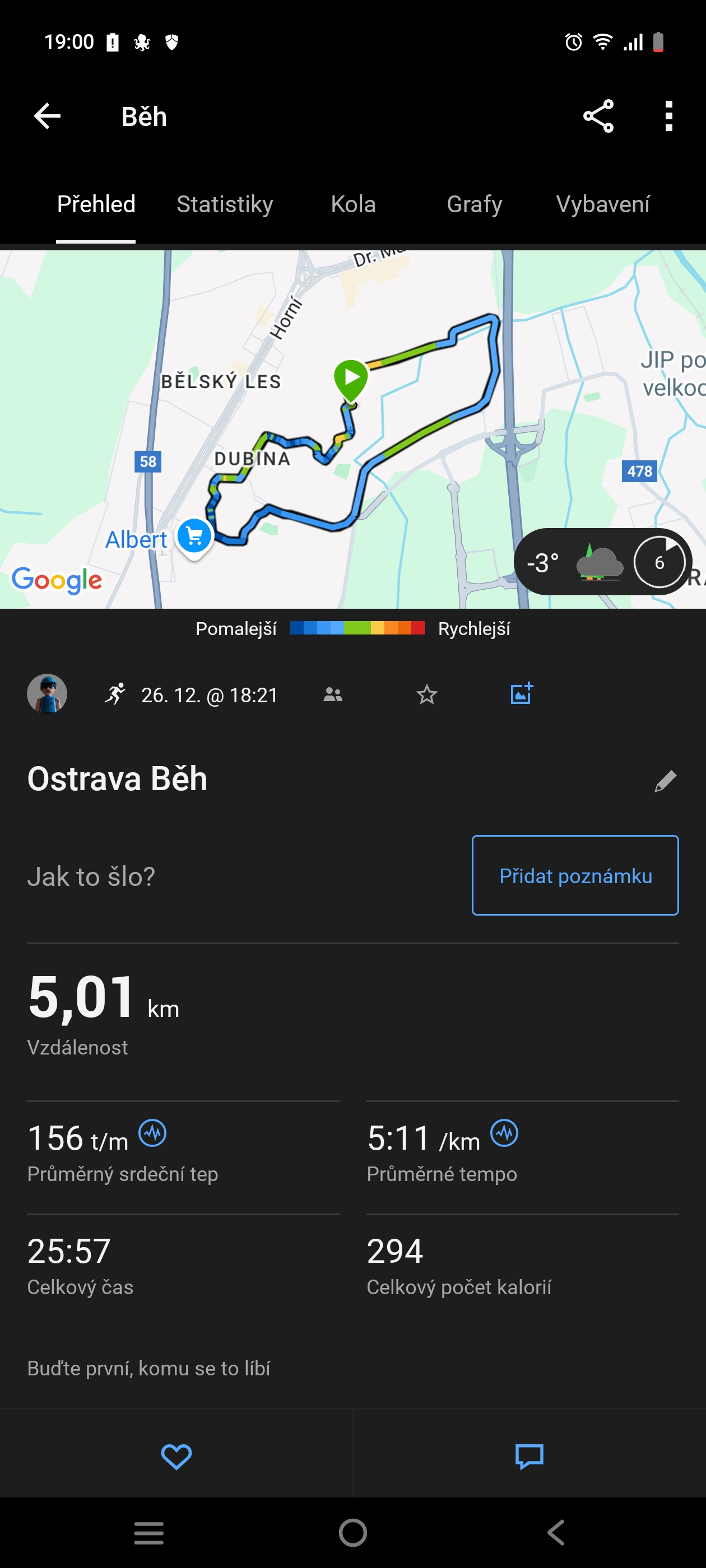Viewport: 706px width, 1568px height.
Task: Switch to the Statistiky tab
Action: 225,204
